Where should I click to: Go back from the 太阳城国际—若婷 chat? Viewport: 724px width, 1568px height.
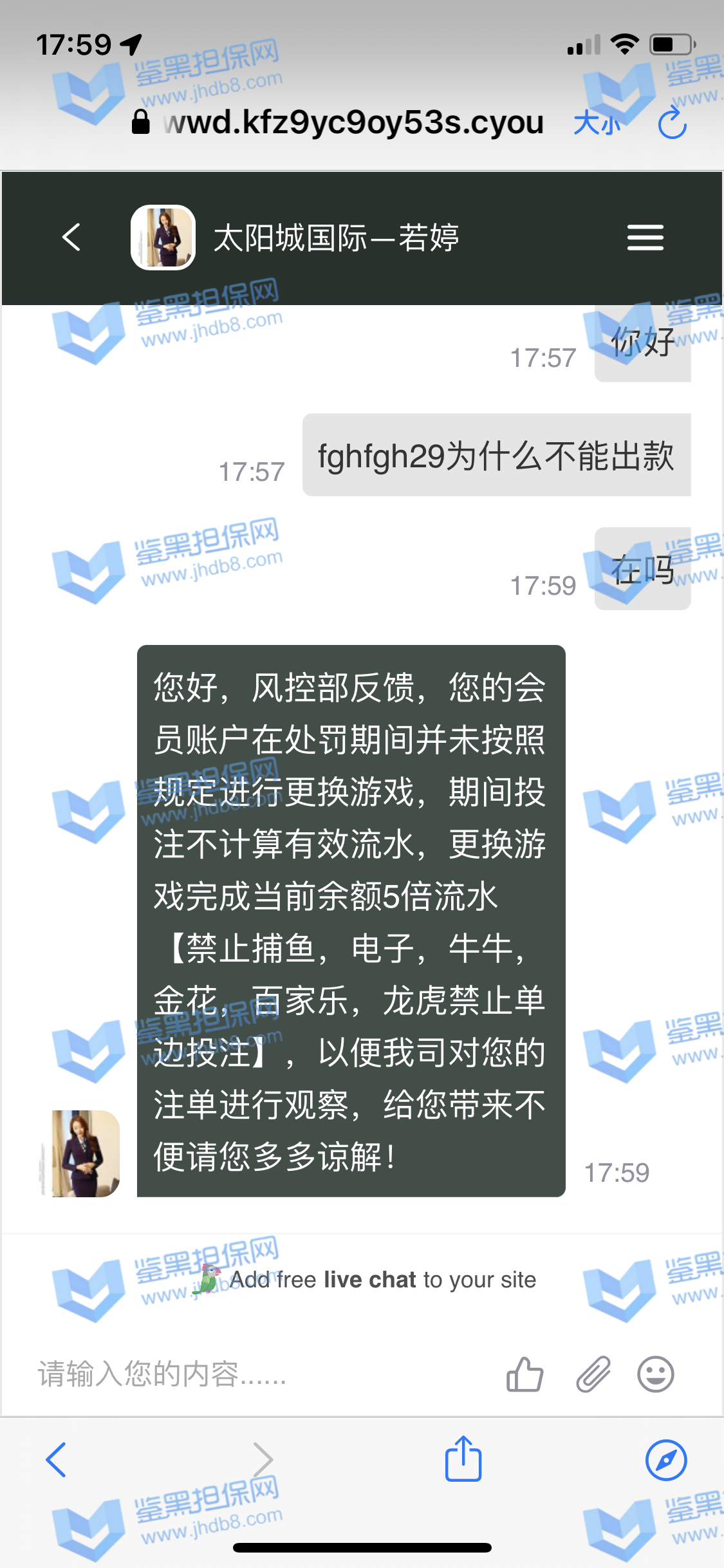(x=71, y=238)
